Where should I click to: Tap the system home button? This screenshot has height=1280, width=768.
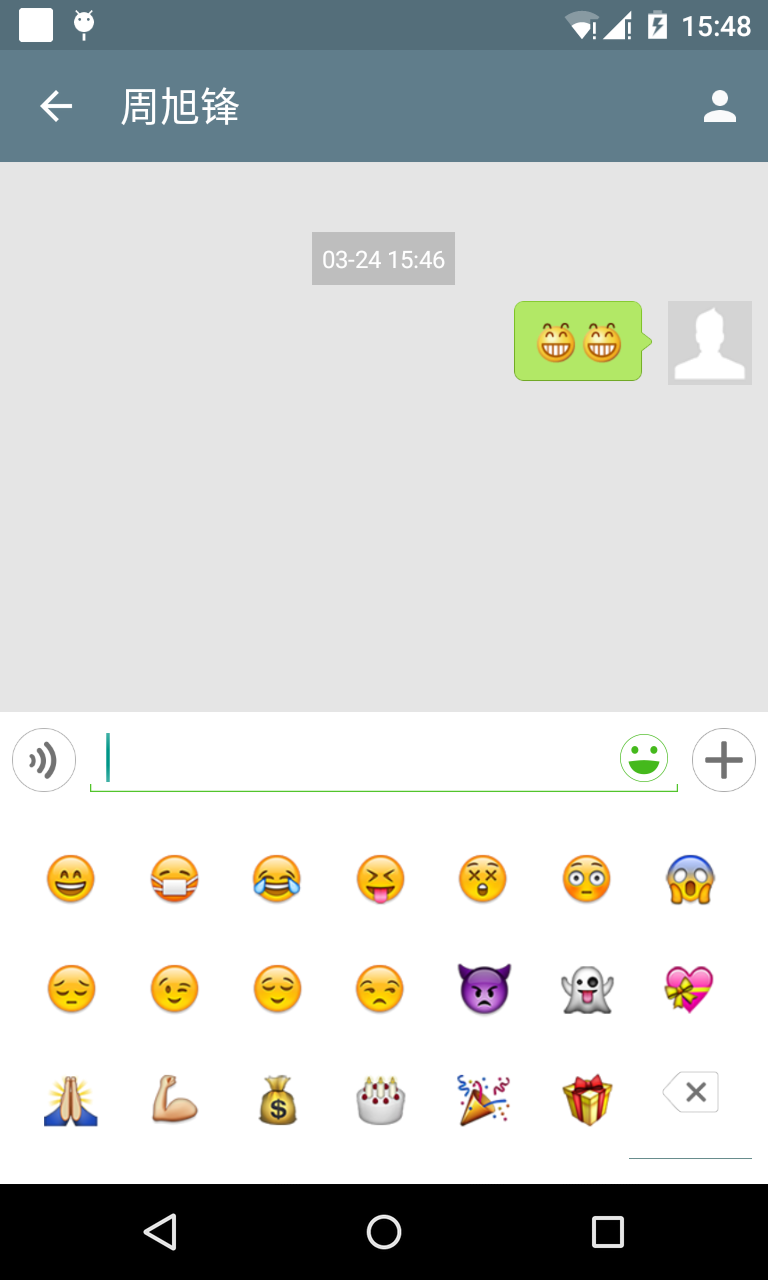pyautogui.click(x=384, y=1232)
